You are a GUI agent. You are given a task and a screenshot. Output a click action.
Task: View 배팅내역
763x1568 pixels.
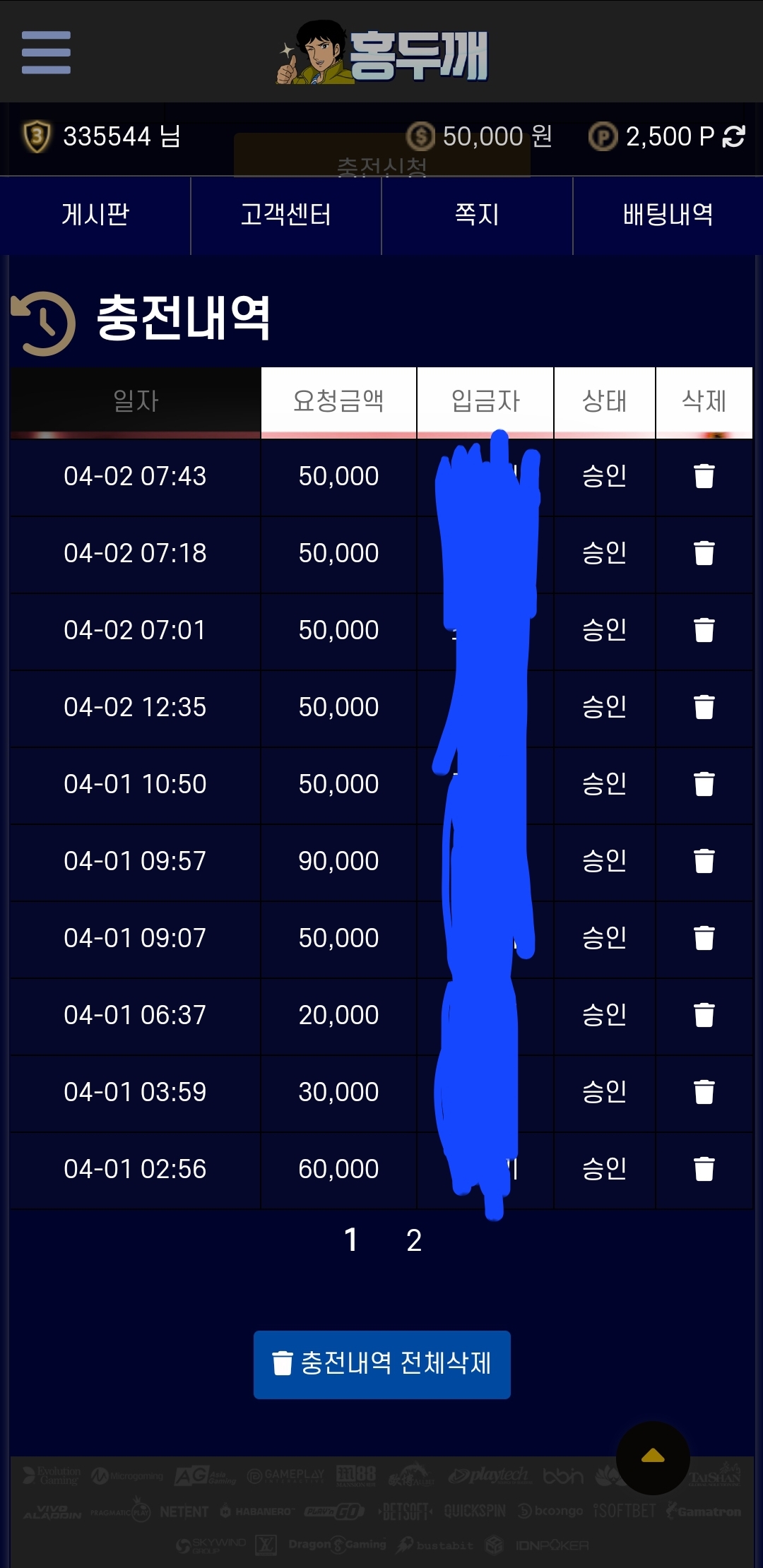coord(668,215)
